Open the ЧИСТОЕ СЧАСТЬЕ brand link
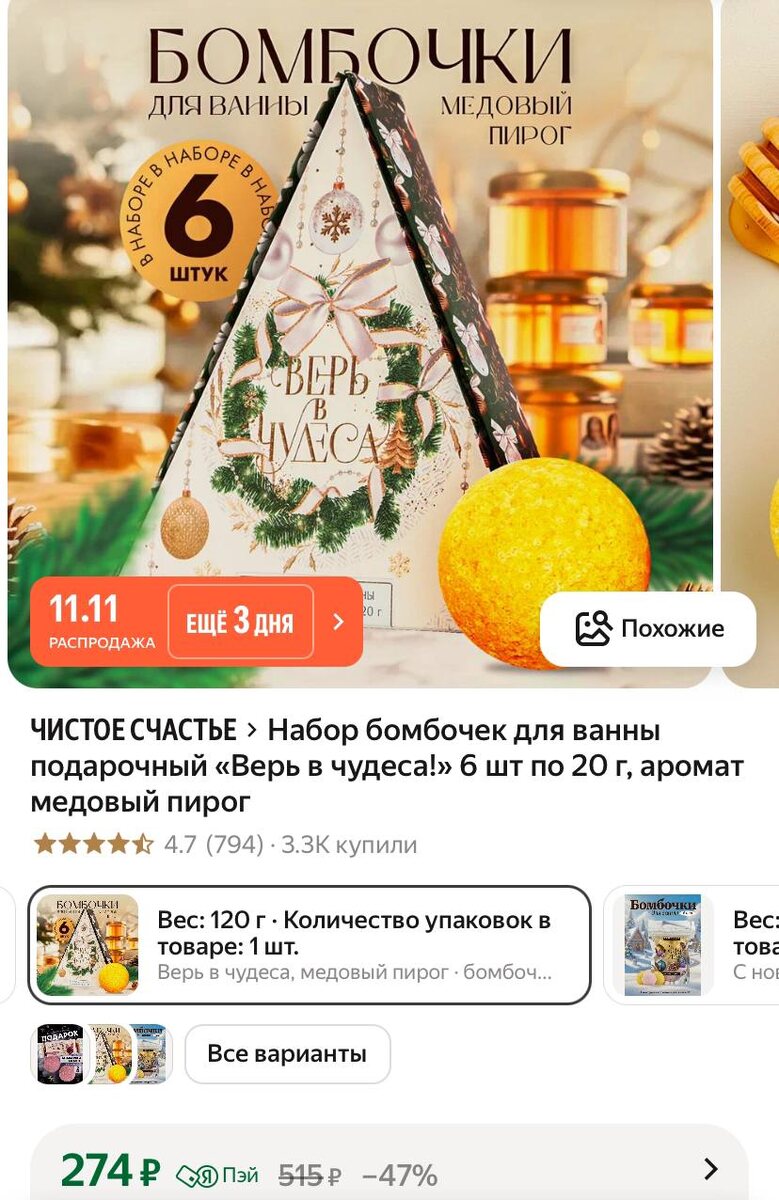The width and height of the screenshot is (779, 1200). pyautogui.click(x=133, y=730)
